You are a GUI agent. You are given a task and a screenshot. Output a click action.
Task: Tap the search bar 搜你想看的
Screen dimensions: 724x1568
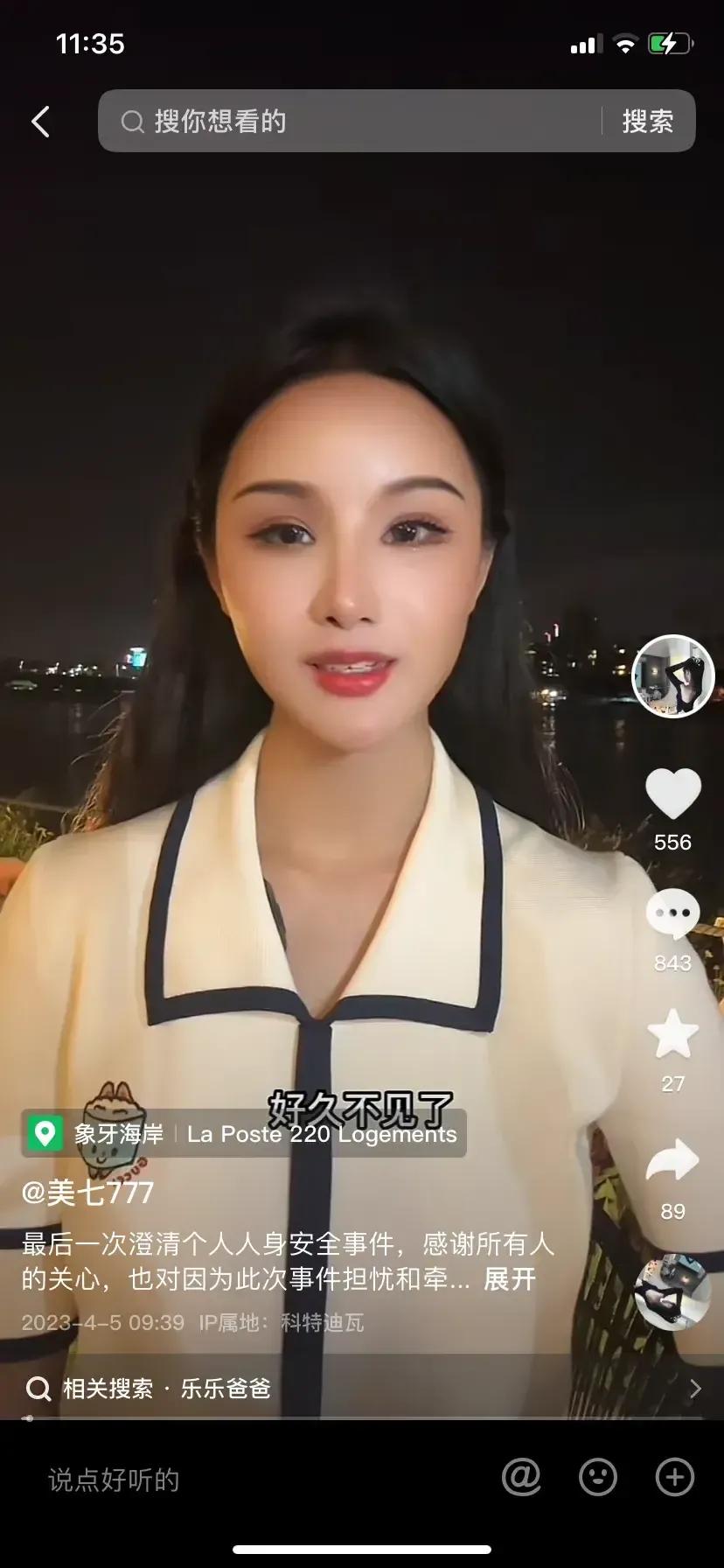coord(350,122)
